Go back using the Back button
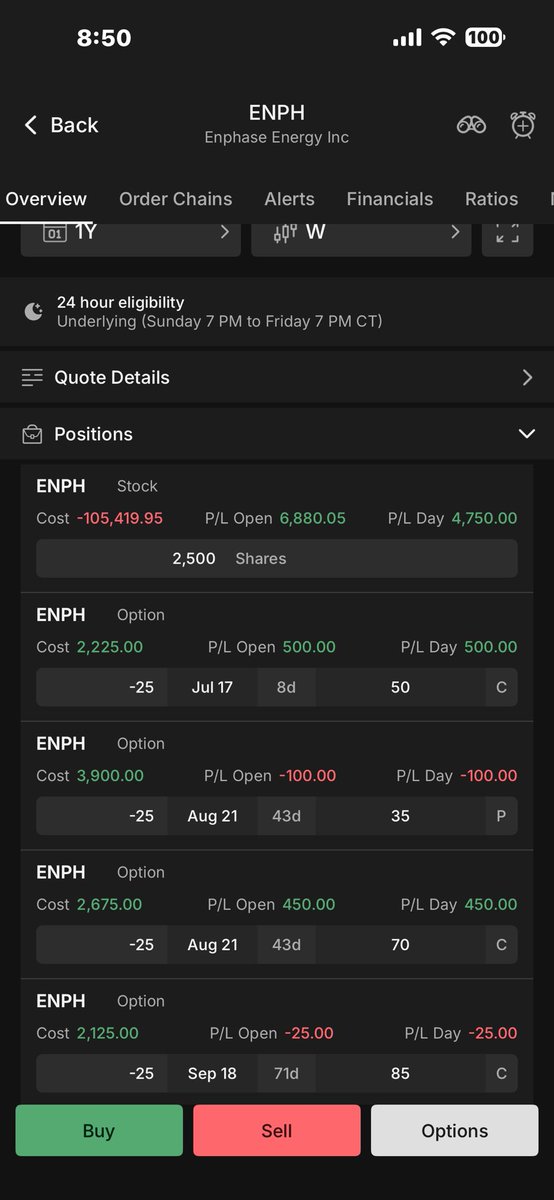 tap(60, 125)
